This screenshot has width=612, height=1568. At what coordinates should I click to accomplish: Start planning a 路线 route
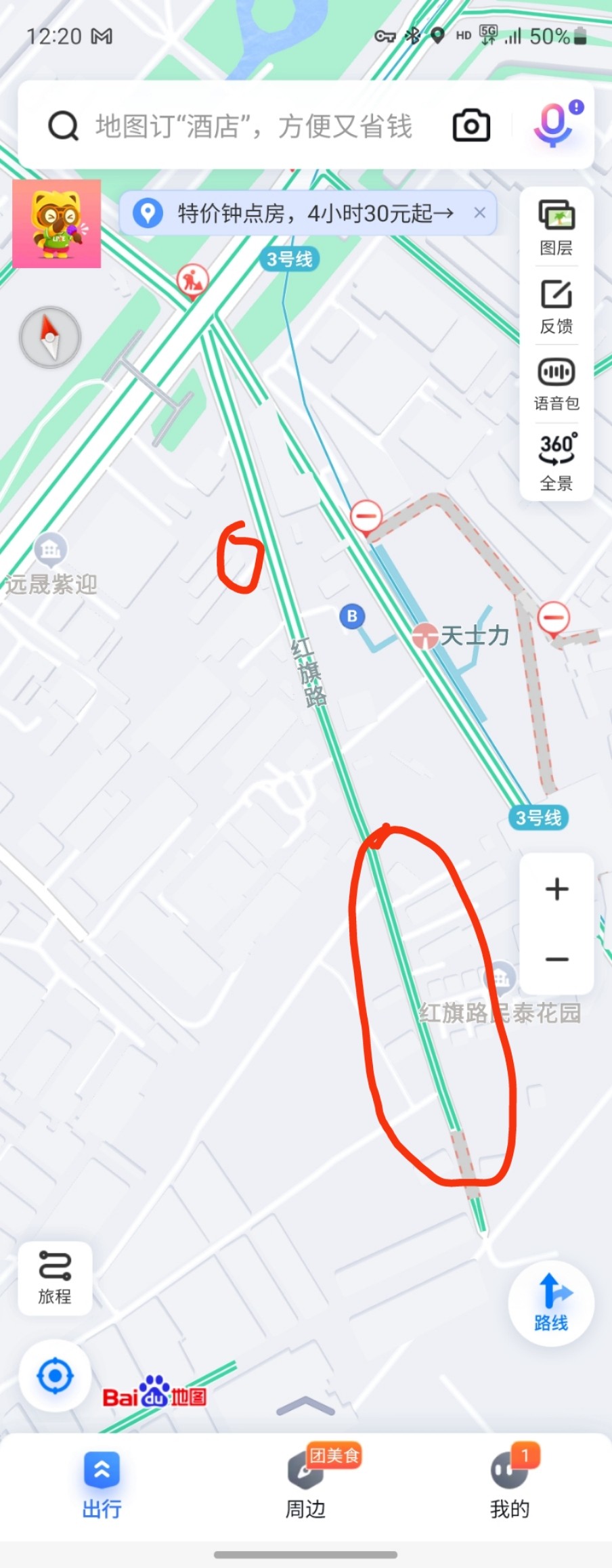click(x=551, y=1303)
